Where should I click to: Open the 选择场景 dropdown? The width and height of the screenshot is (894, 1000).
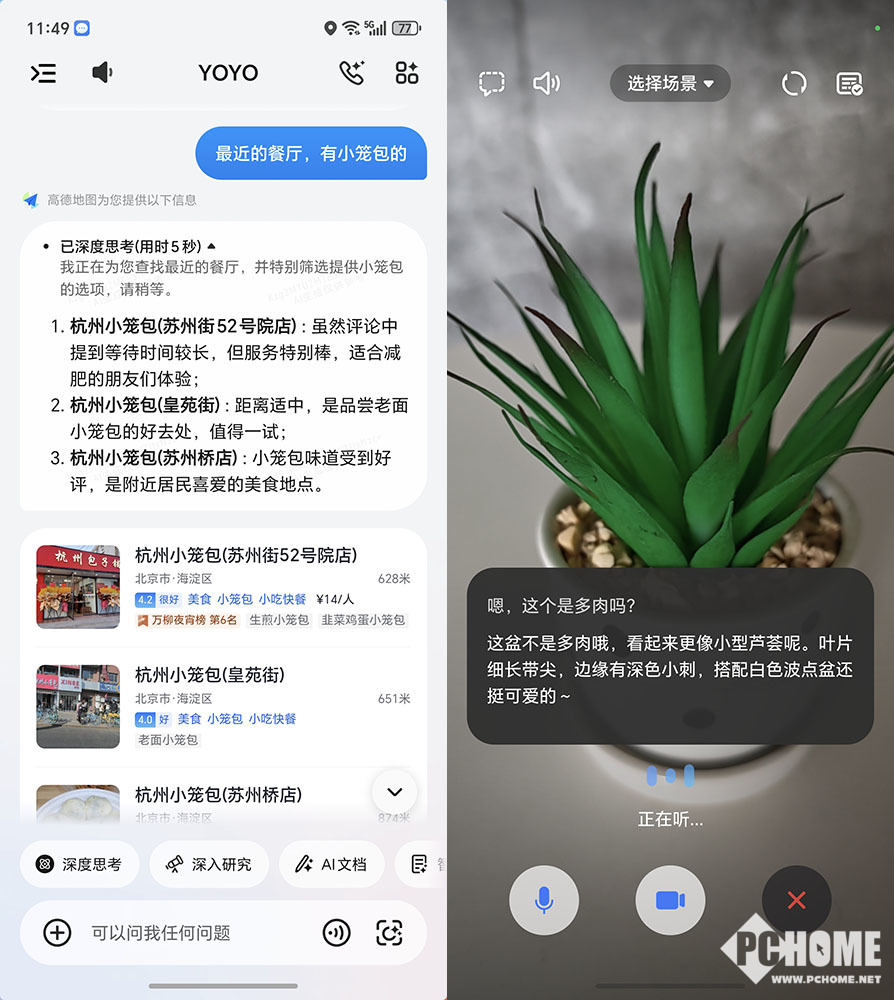point(670,84)
